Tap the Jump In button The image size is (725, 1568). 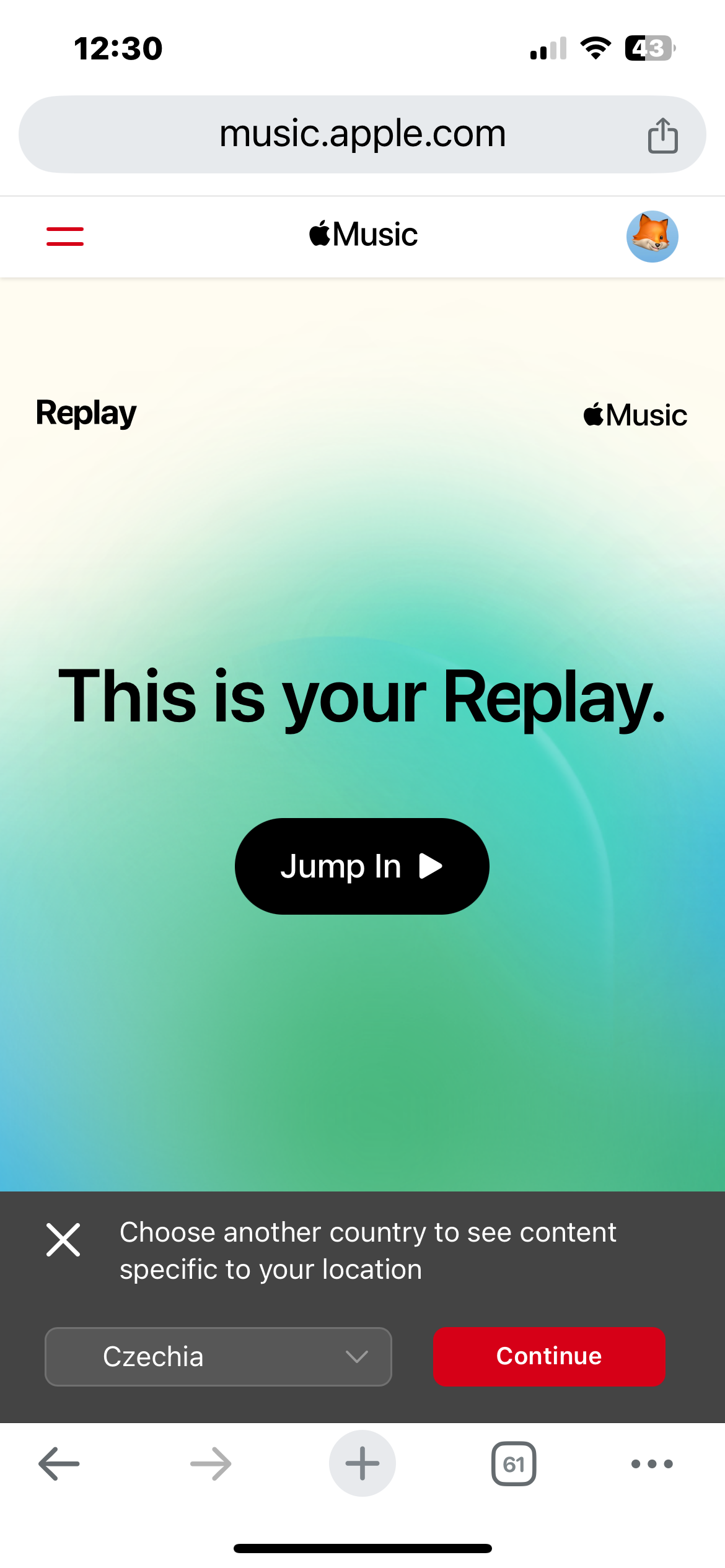tap(362, 866)
